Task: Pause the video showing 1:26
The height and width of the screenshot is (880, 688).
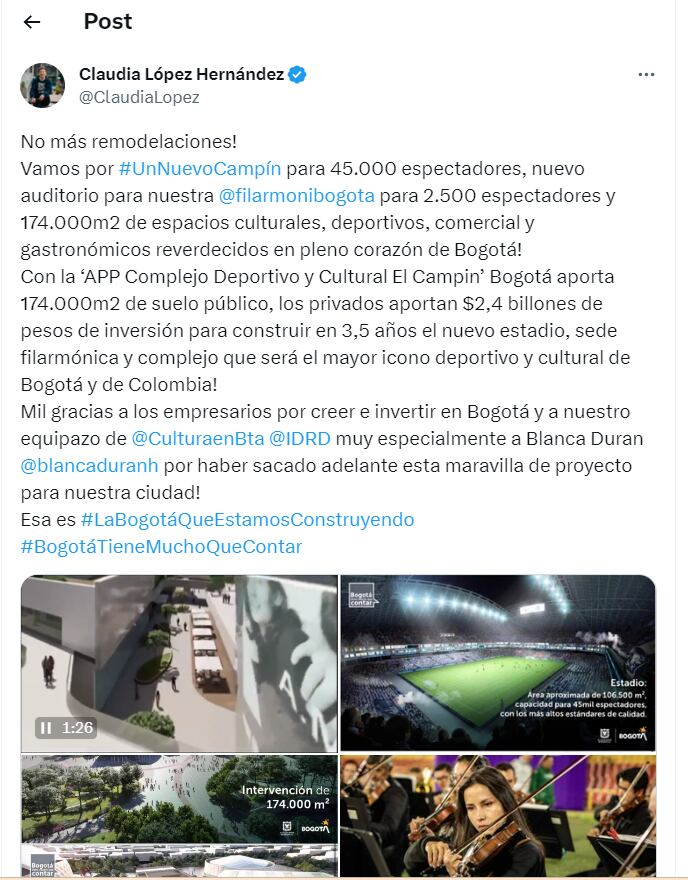Action: [46, 728]
